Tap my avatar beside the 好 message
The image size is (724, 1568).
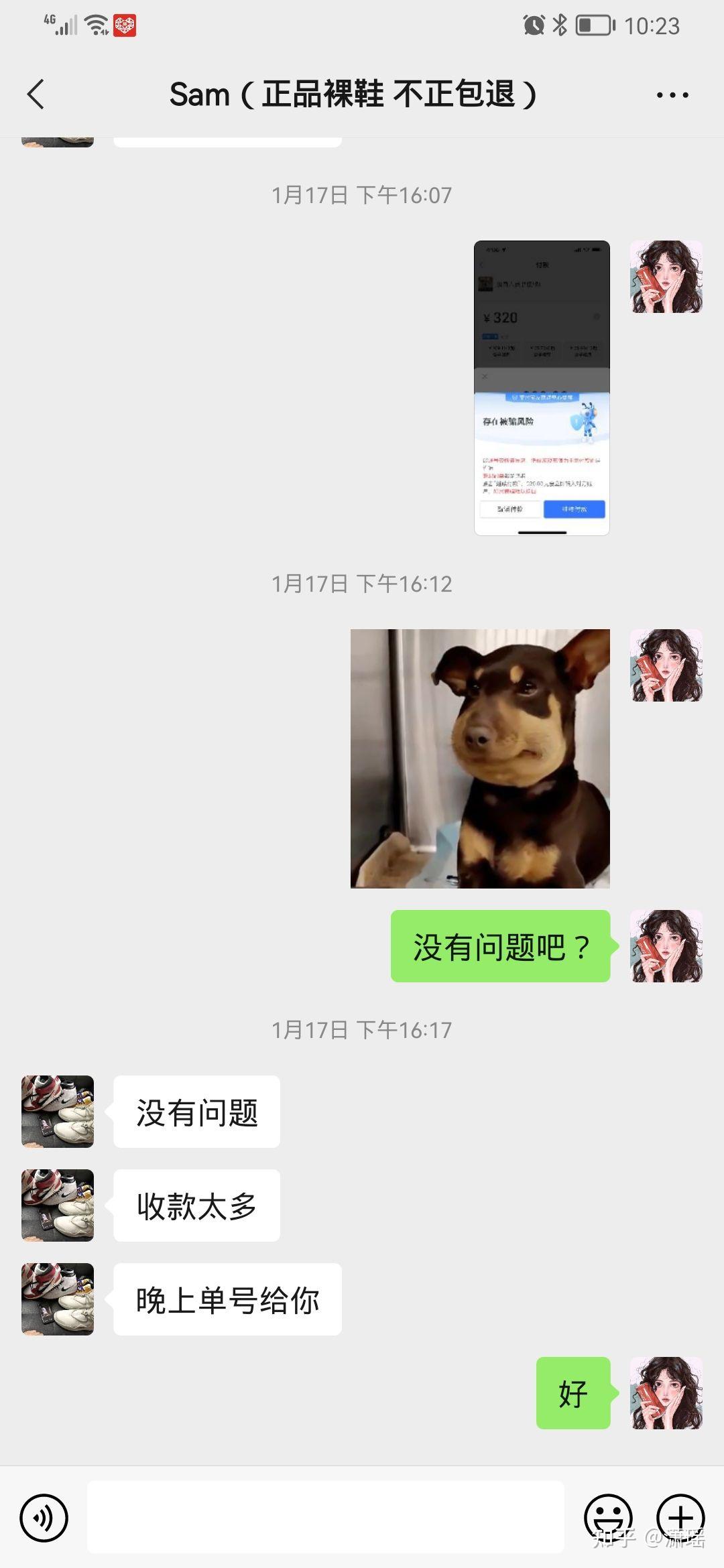(666, 1393)
